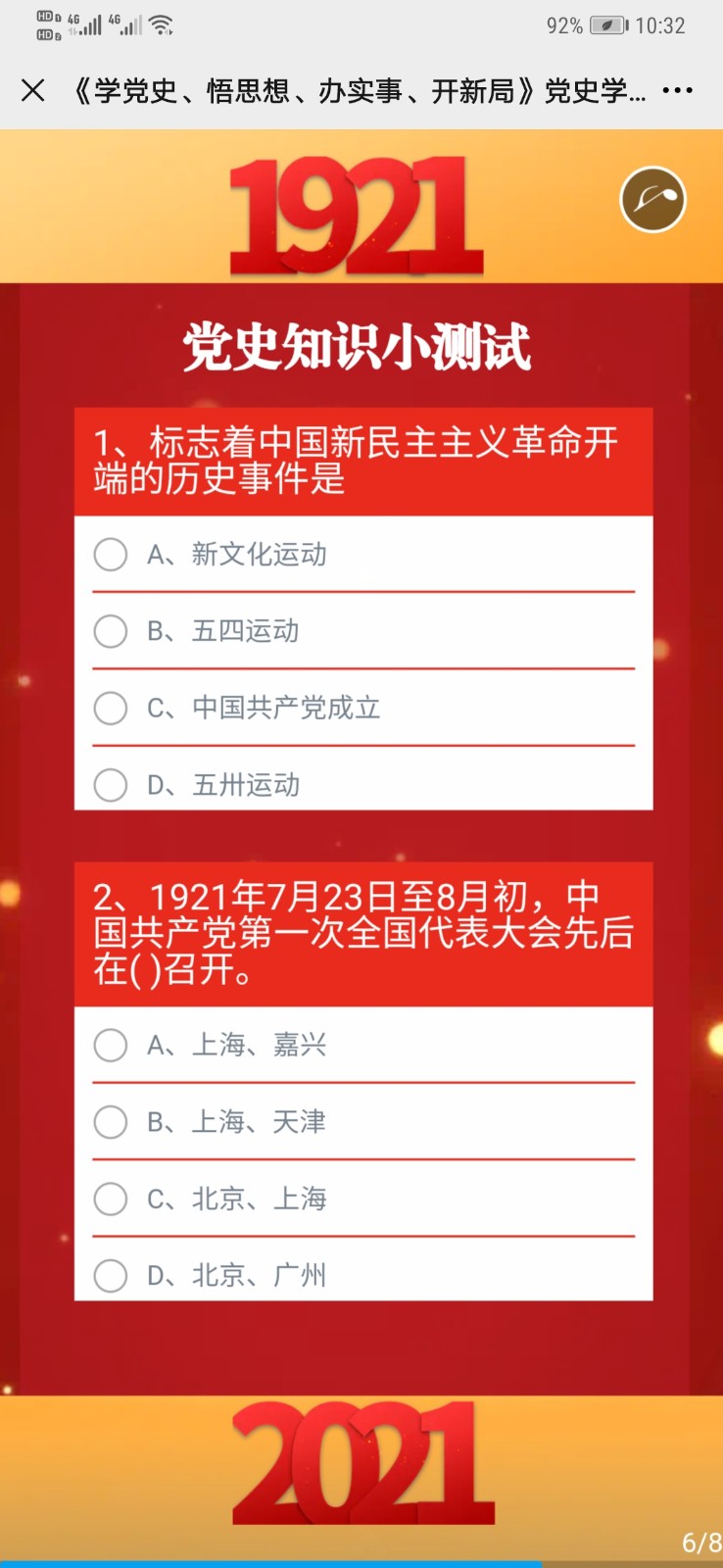This screenshot has height=1568, width=723.
Task: Pick option C、中国共产党成立
Action: [111, 708]
